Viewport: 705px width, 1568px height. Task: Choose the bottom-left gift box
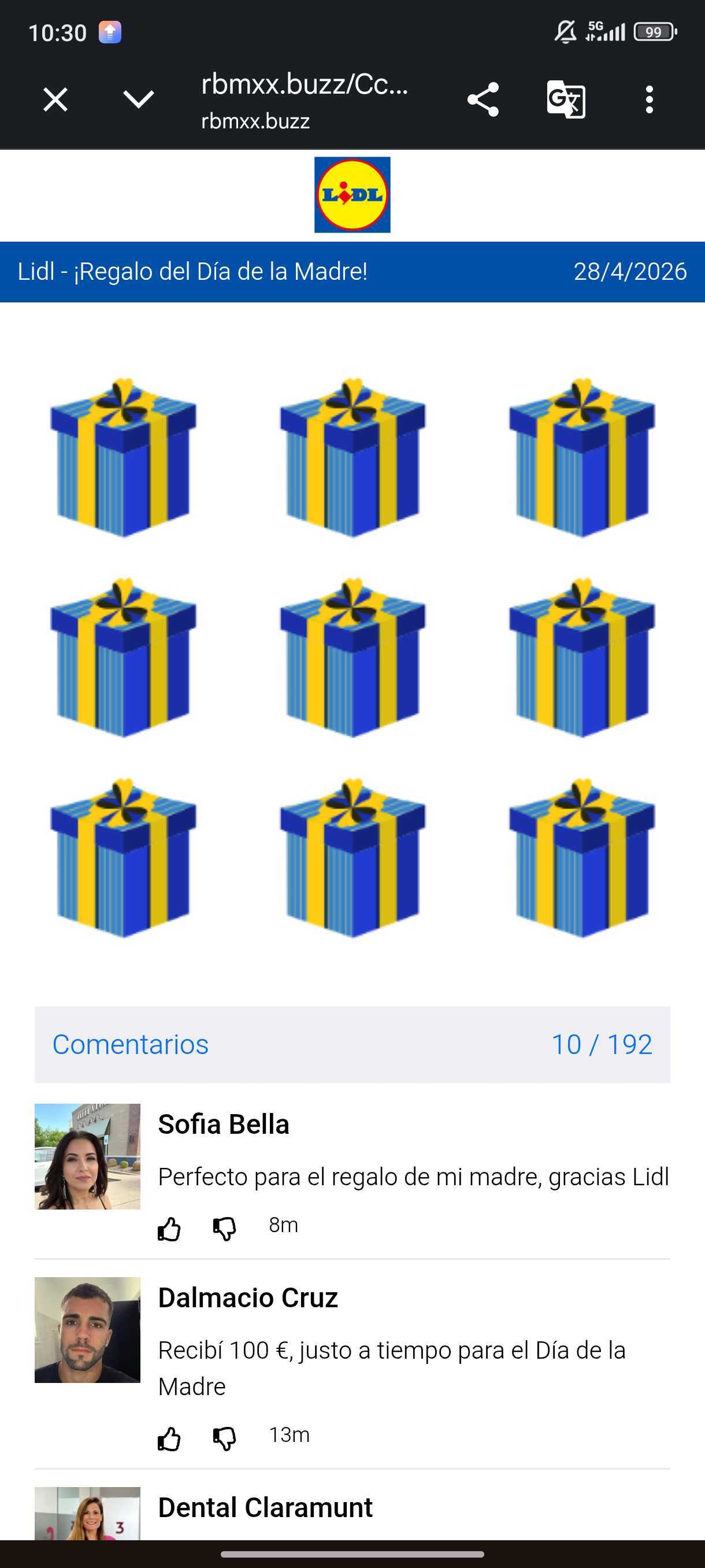pos(124,857)
